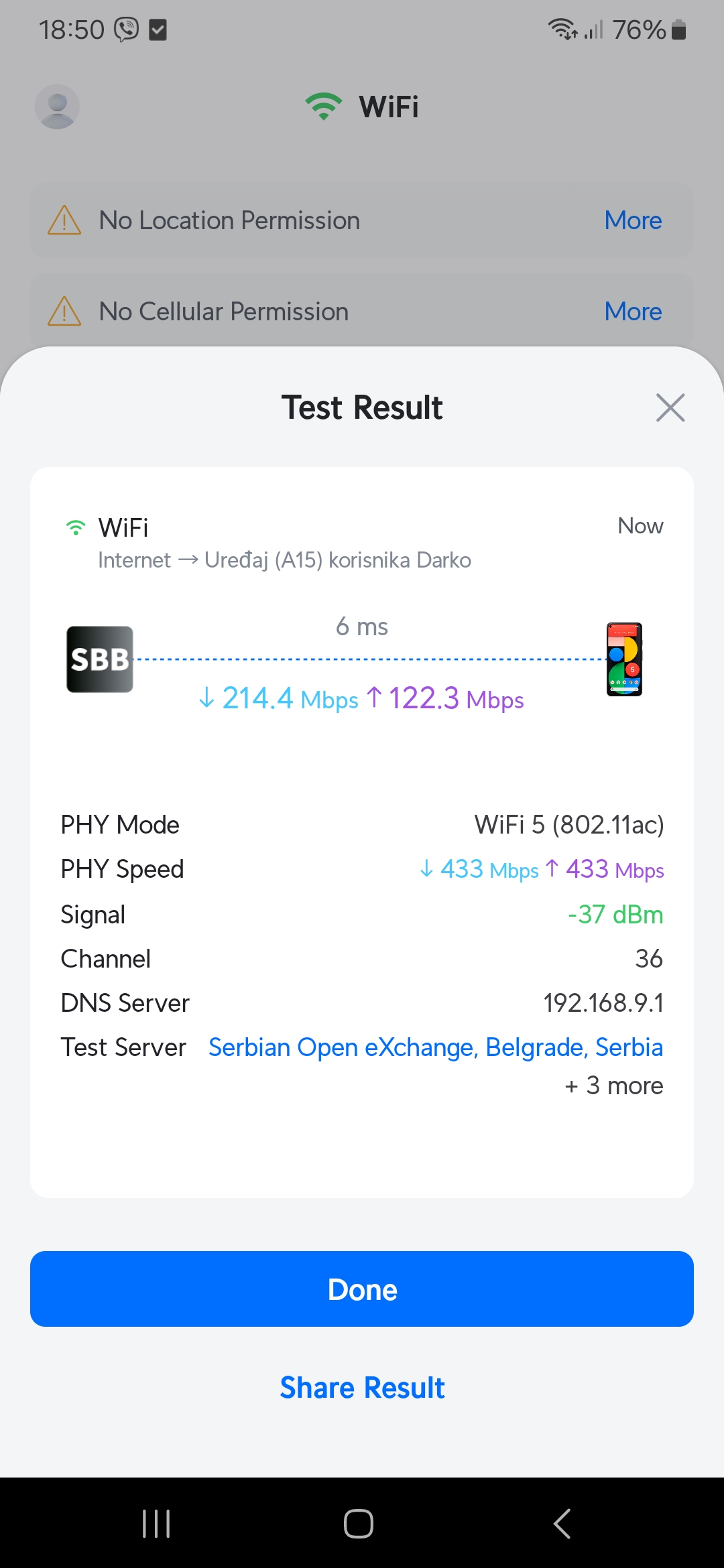The height and width of the screenshot is (1568, 724).
Task: Expand the + 3 more servers
Action: click(x=613, y=1086)
